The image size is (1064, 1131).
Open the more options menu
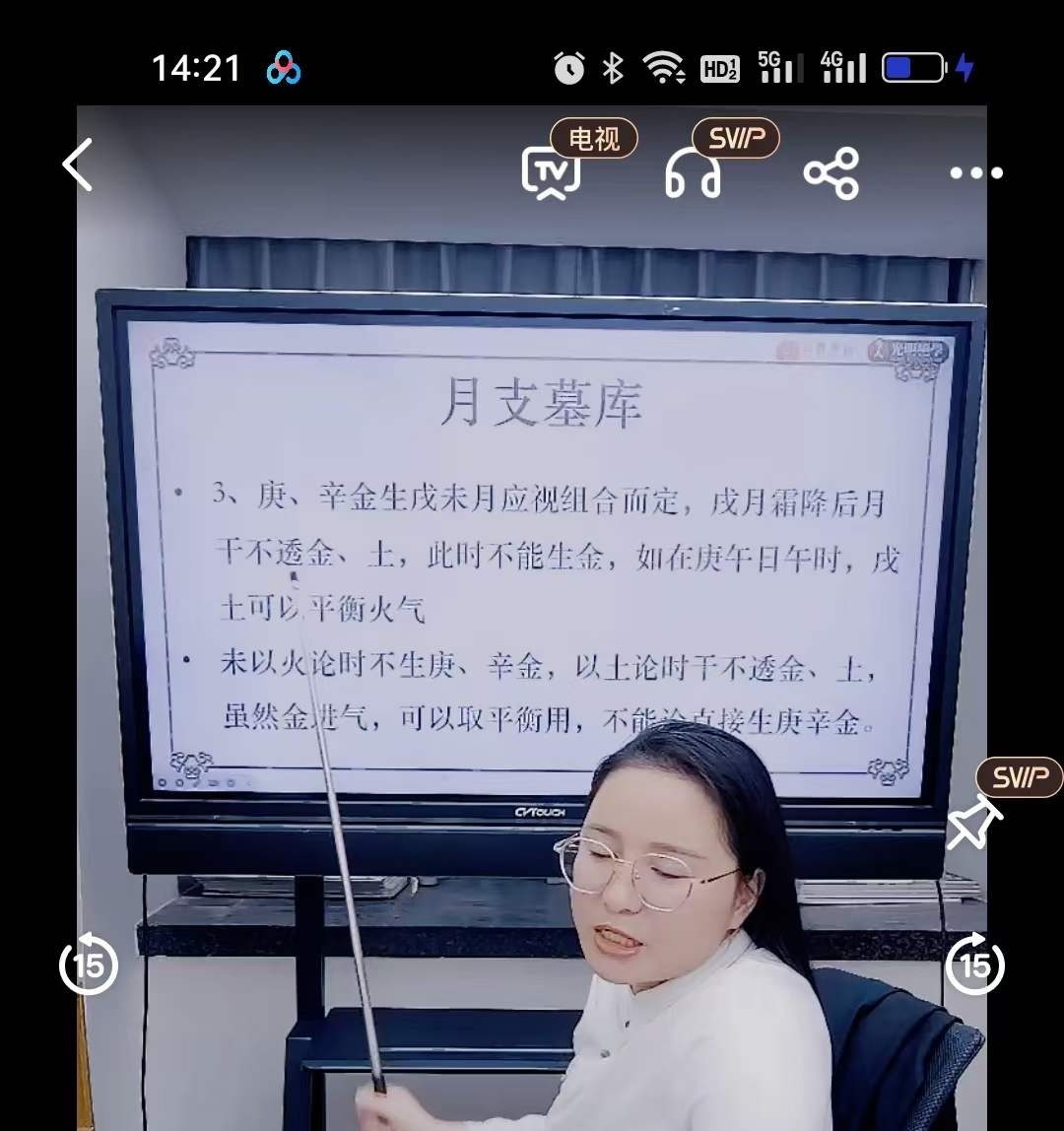[975, 173]
